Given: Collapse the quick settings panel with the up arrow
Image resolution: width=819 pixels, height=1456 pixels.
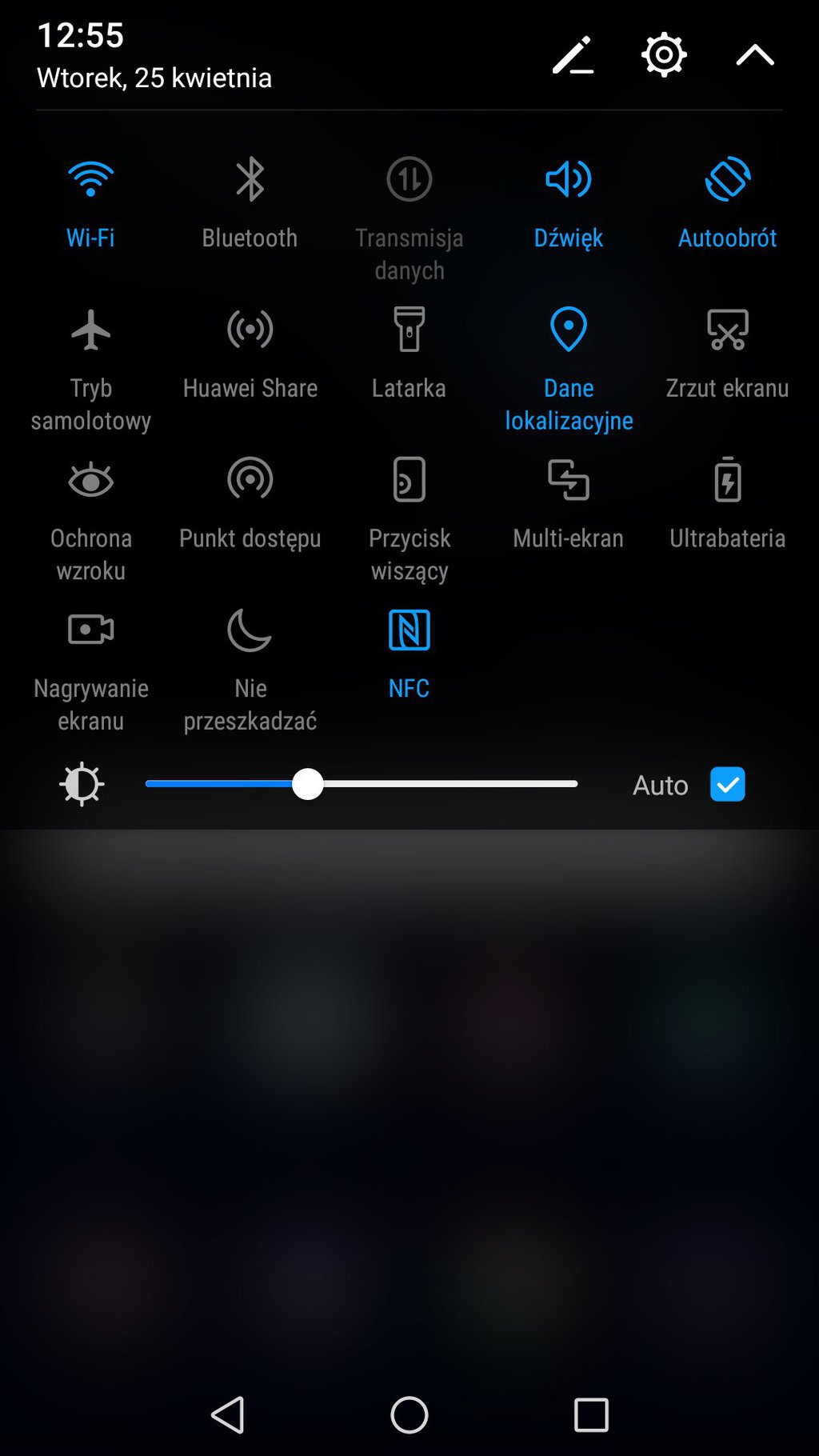Looking at the screenshot, I should click(x=755, y=55).
